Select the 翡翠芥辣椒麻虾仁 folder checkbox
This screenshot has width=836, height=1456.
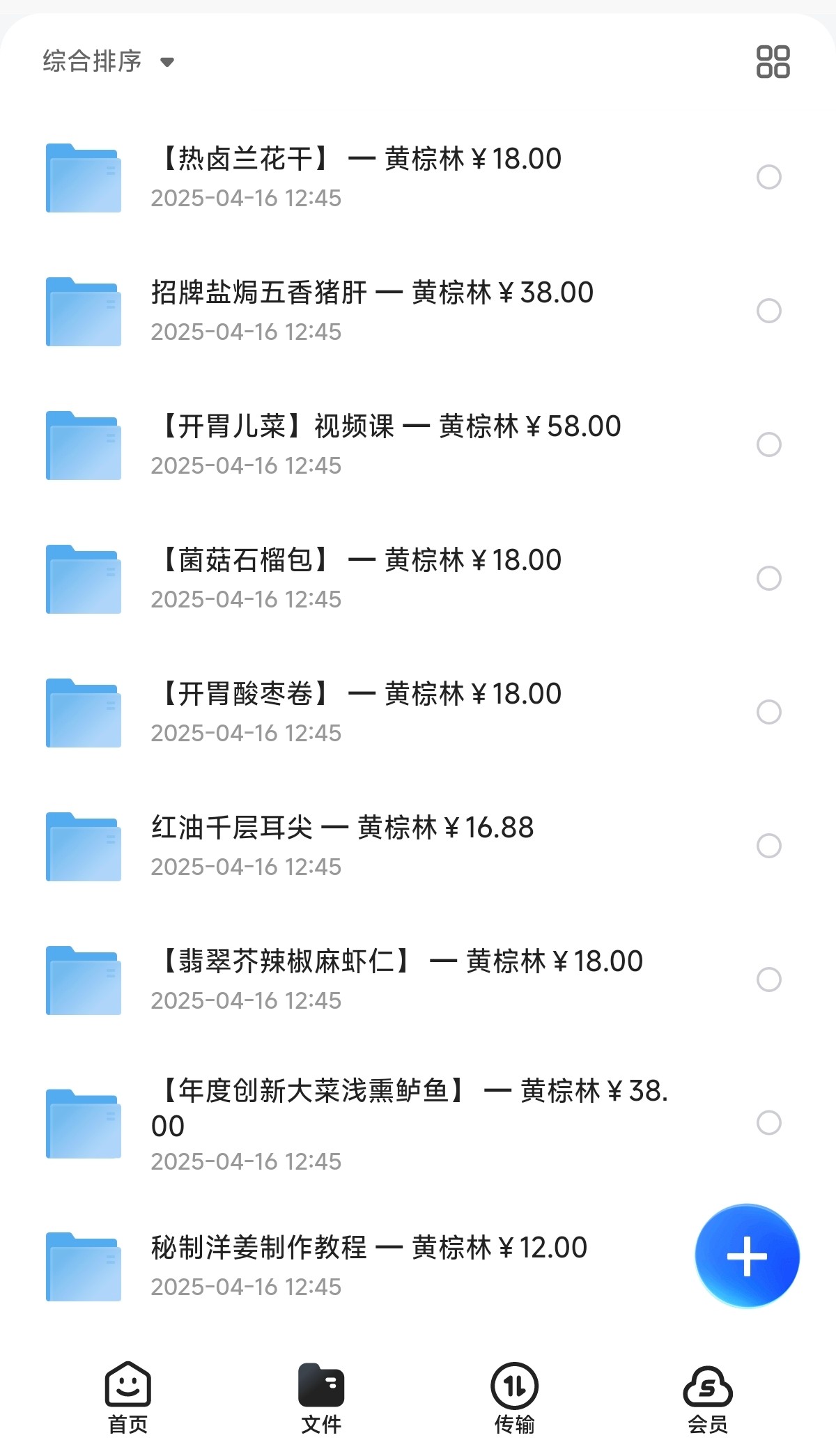pos(768,979)
